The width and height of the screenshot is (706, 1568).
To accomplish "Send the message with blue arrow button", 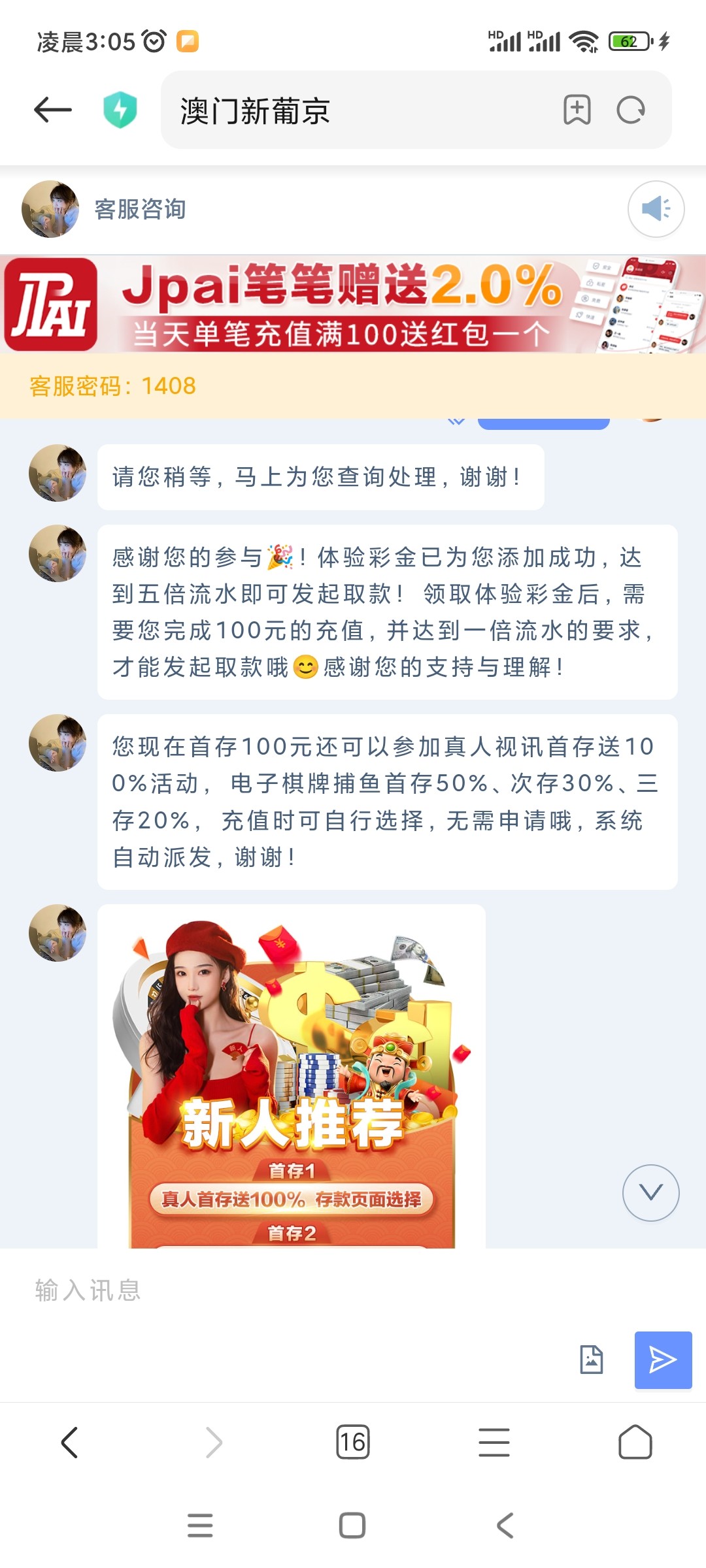I will tap(663, 1360).
